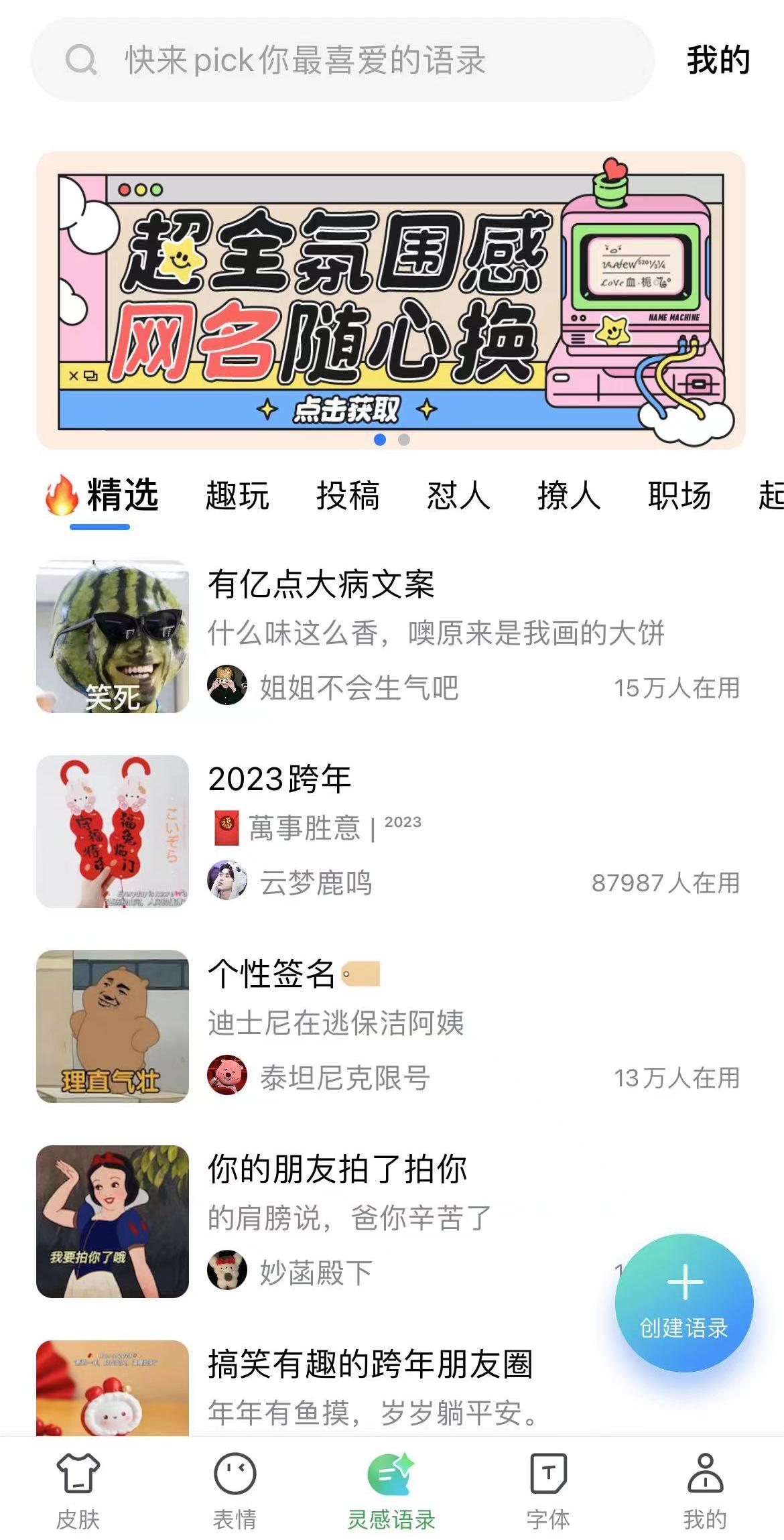Tap the search box for 语录
784x1540 pixels.
(342, 60)
